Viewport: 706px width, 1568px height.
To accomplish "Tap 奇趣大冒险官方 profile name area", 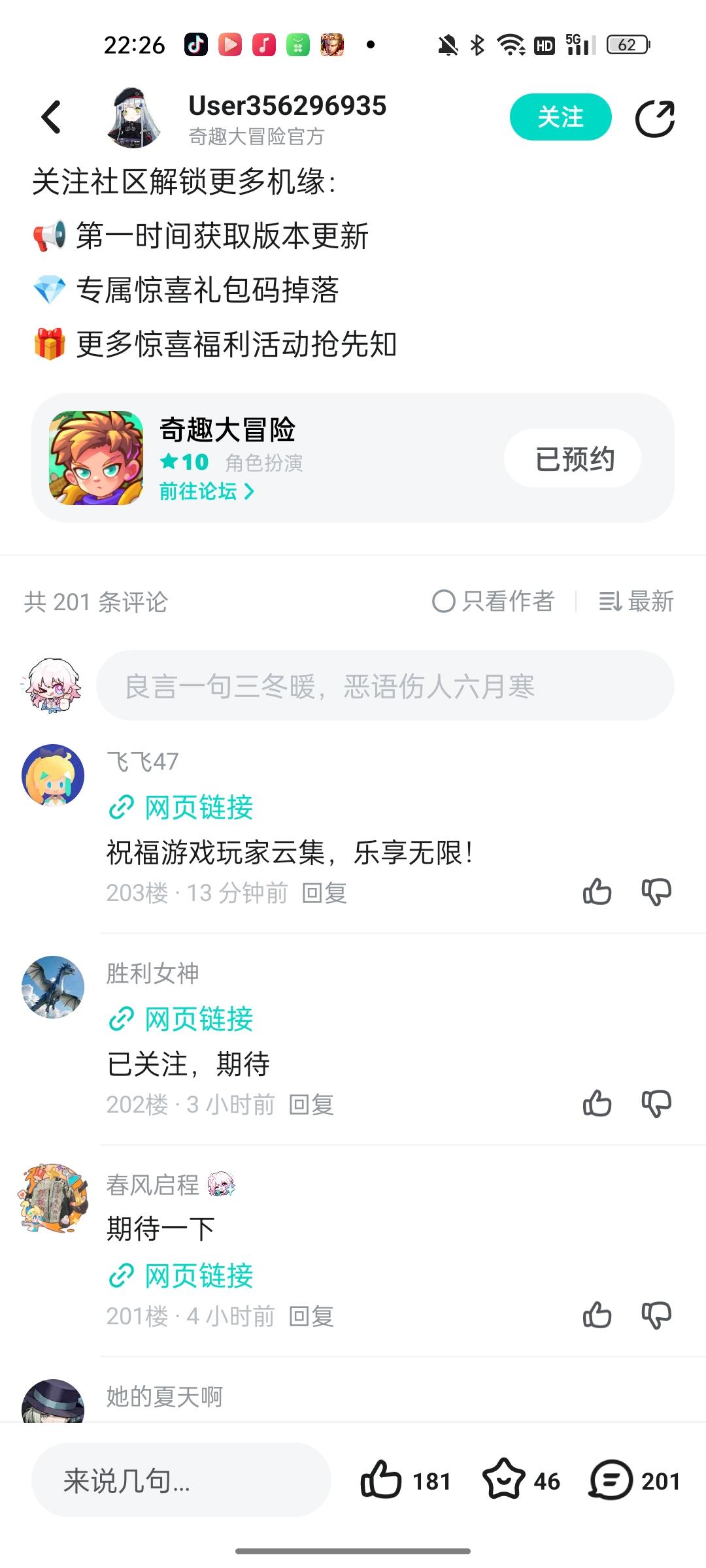I will 256,135.
